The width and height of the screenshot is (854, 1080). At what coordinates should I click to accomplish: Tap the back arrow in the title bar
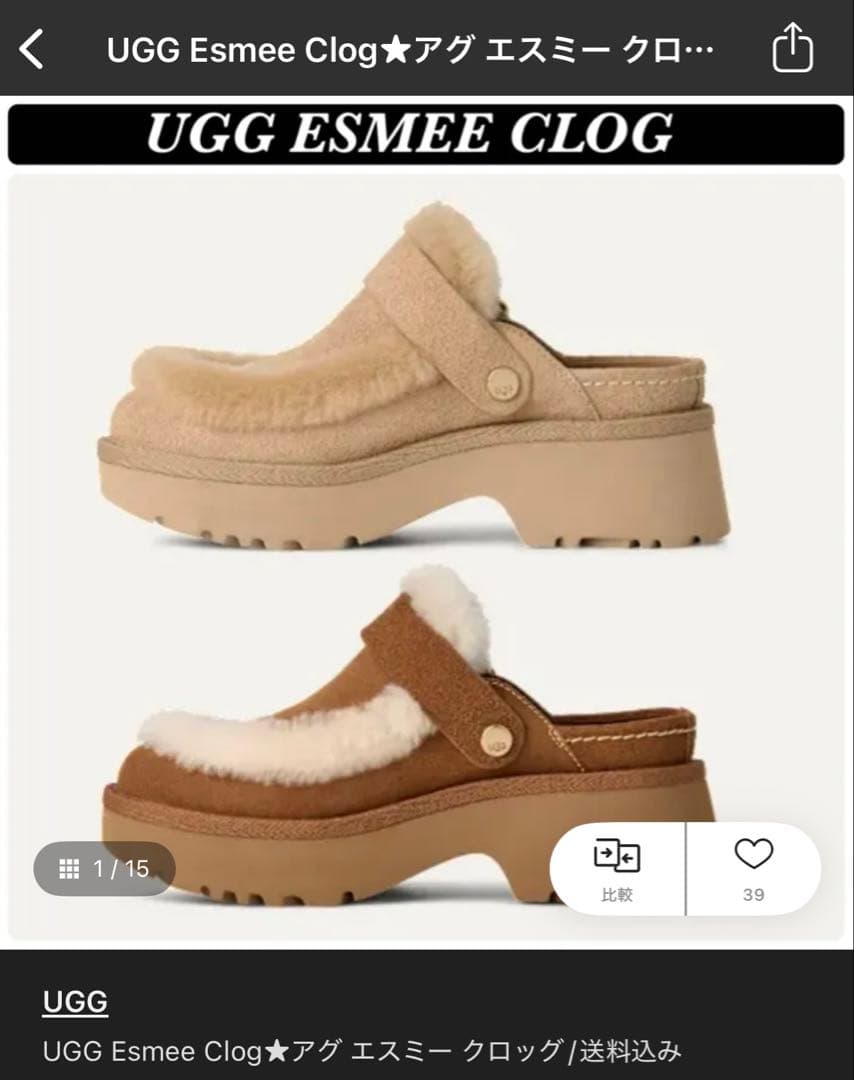(x=28, y=48)
